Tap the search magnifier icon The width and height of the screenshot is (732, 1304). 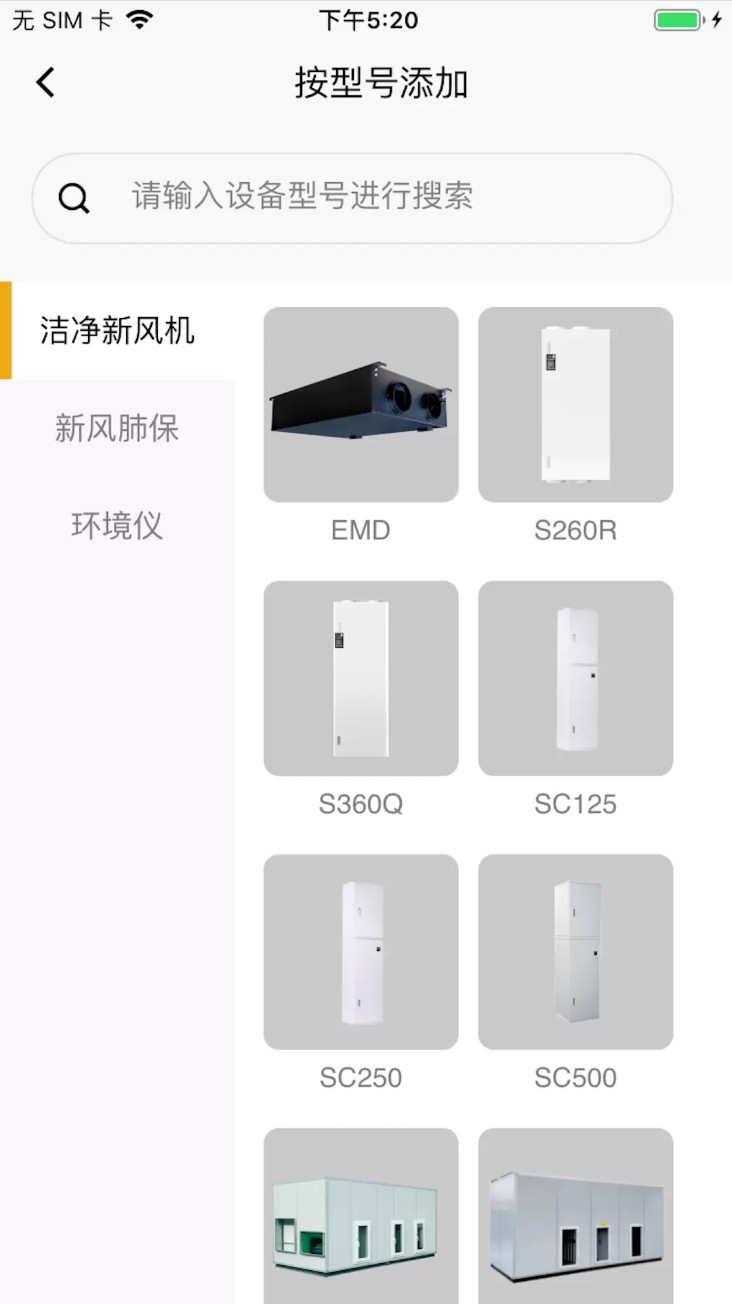coord(73,197)
